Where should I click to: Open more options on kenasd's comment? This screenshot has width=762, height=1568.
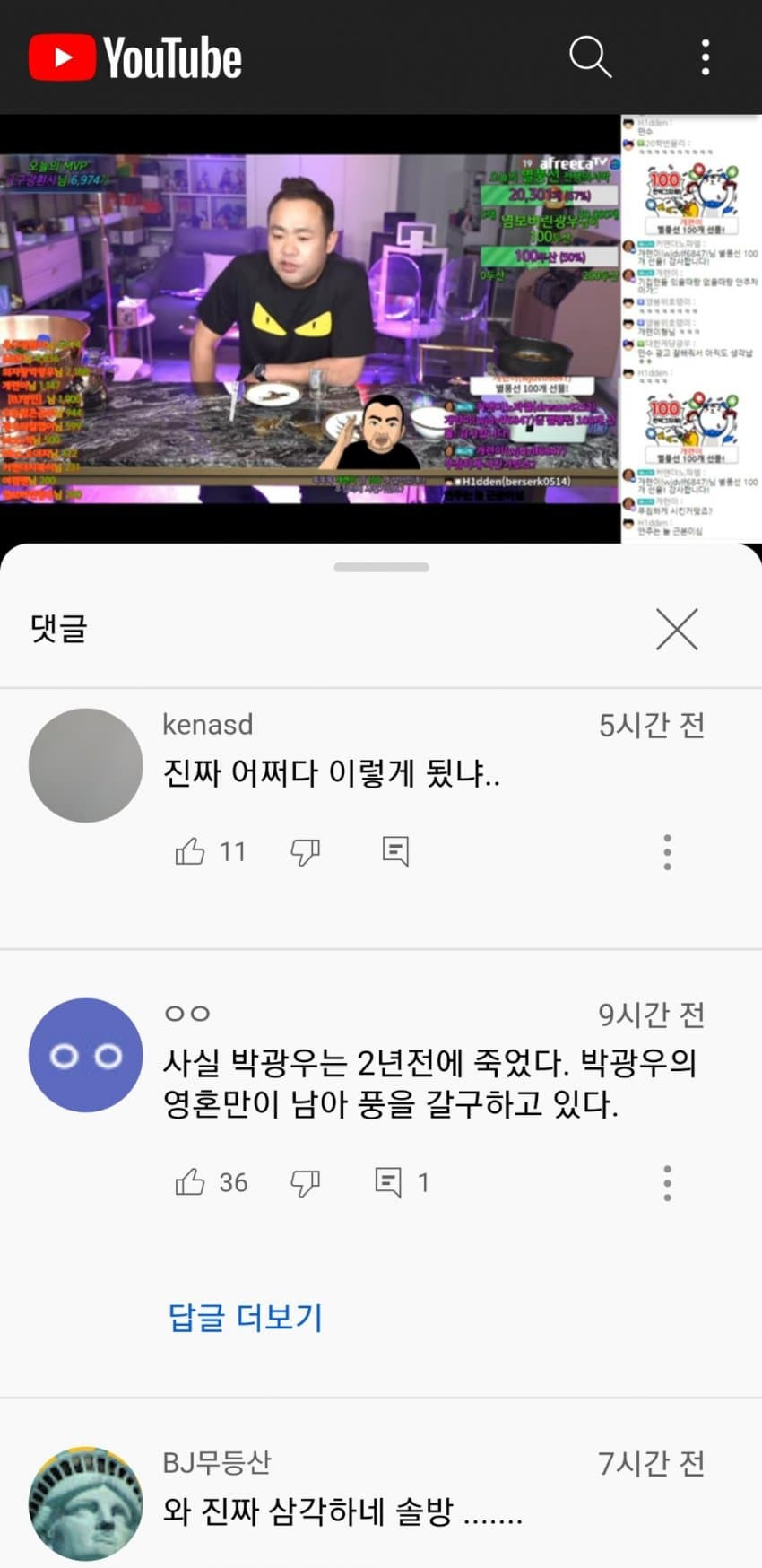pyautogui.click(x=667, y=852)
